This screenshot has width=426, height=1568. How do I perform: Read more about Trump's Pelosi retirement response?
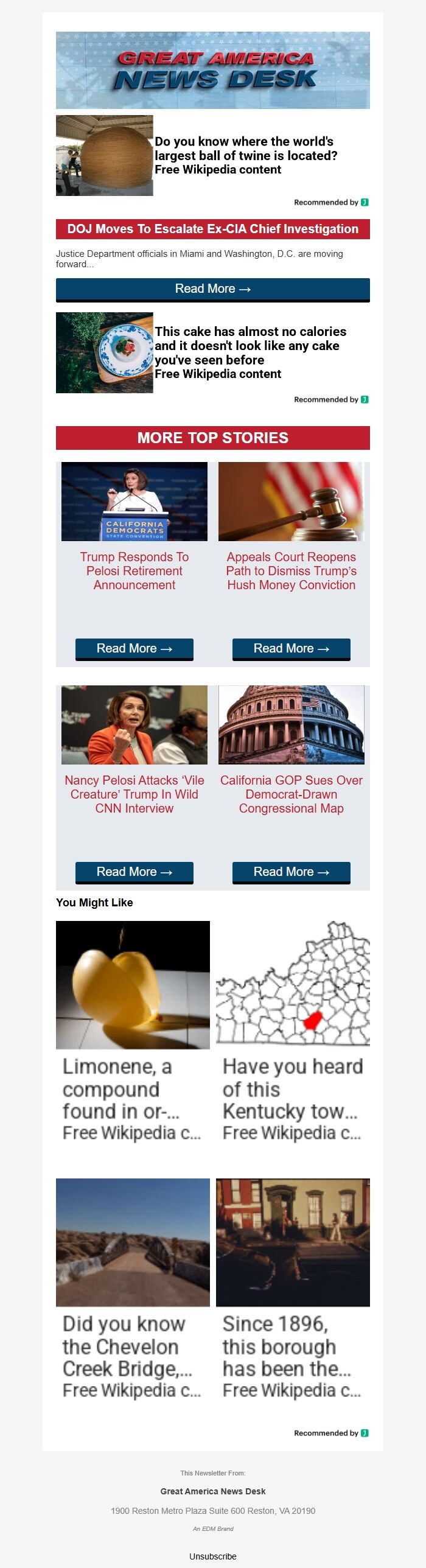(x=134, y=648)
